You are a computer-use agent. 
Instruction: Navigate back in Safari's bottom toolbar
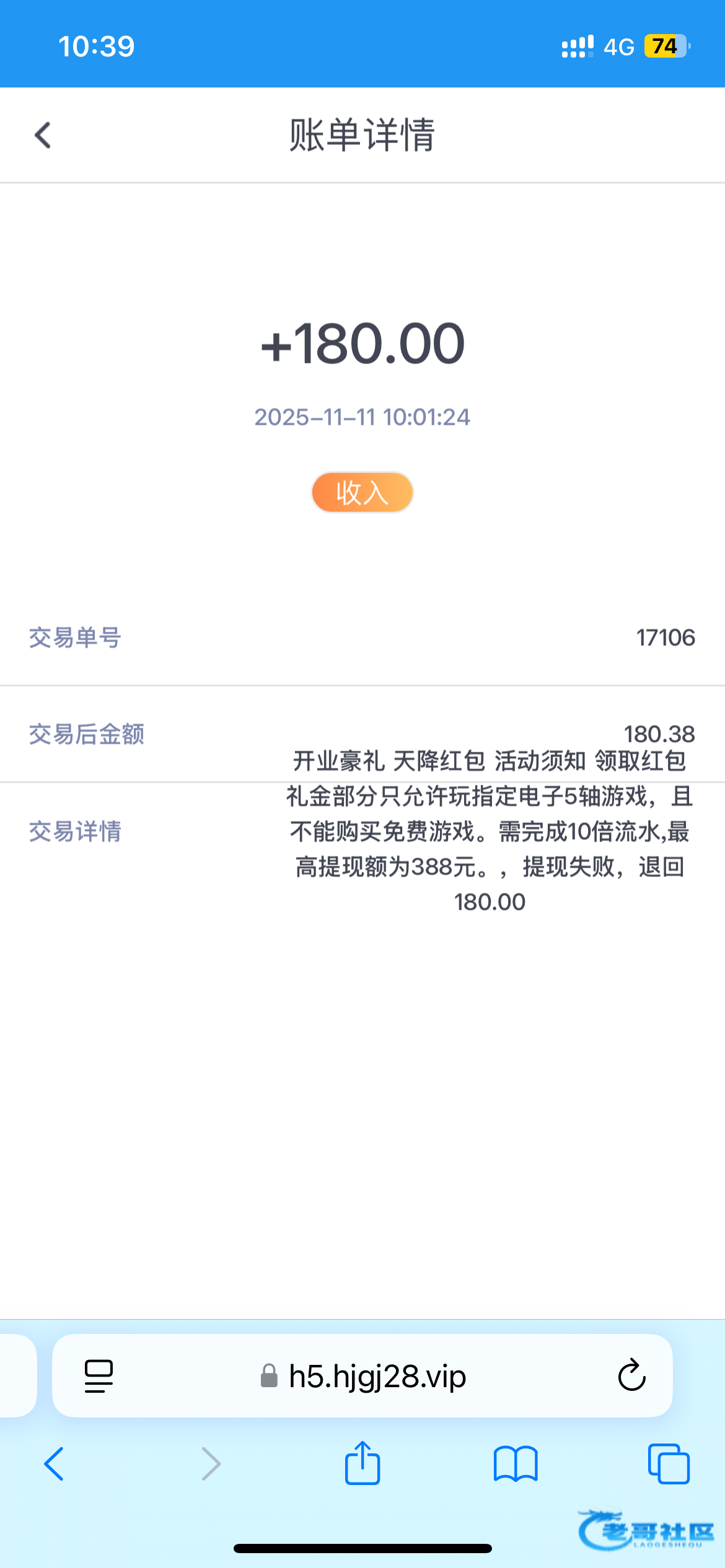pyautogui.click(x=54, y=1464)
